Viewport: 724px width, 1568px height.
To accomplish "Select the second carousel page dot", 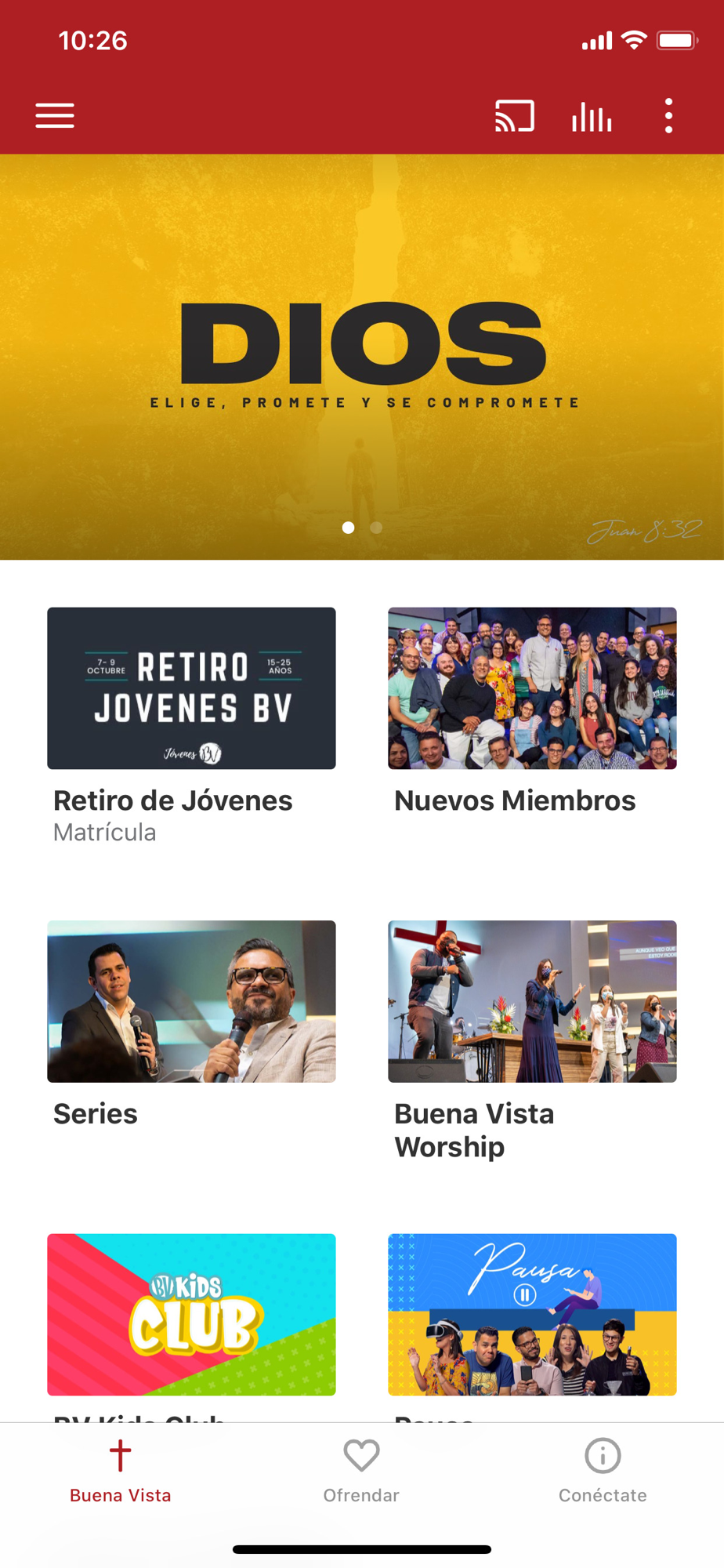I will pyautogui.click(x=377, y=528).
